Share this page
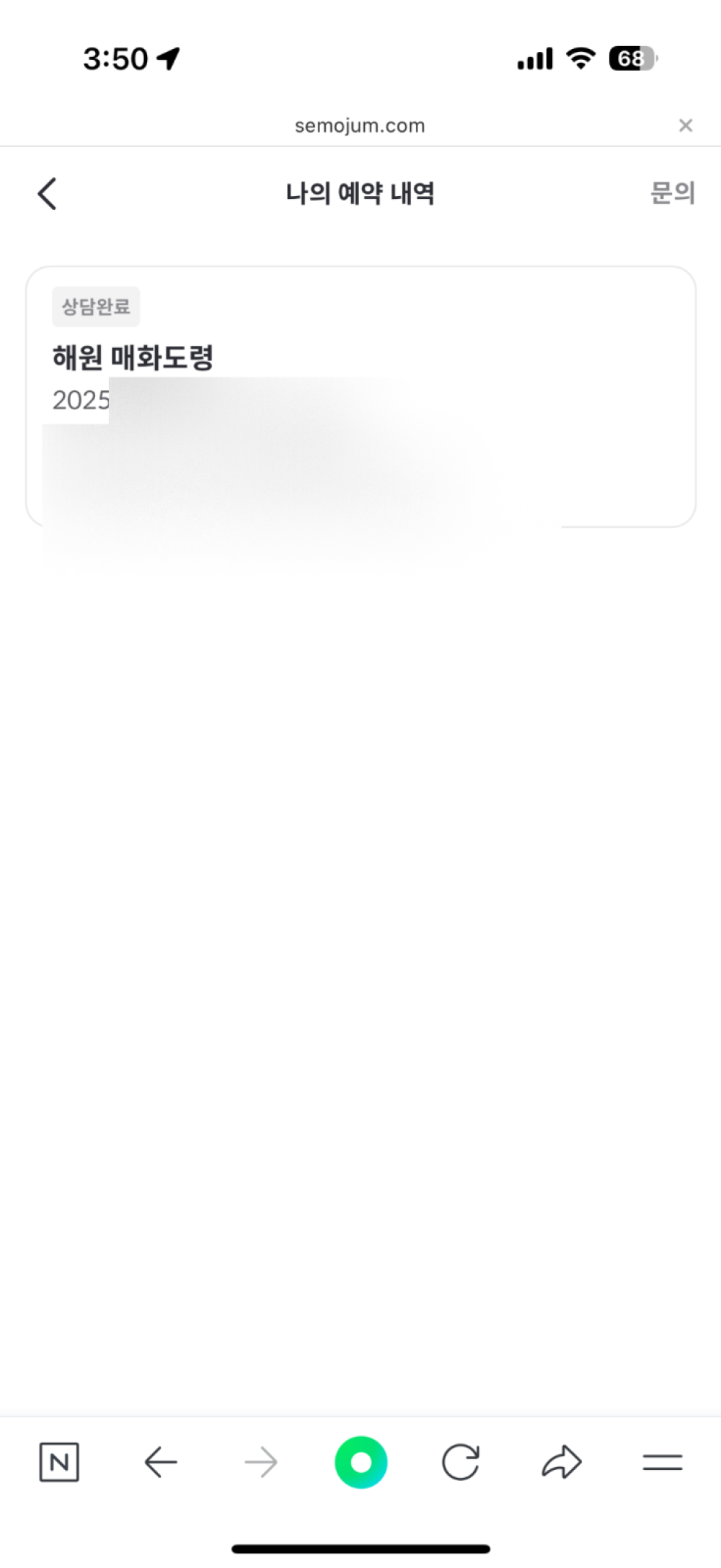The width and height of the screenshot is (721, 1568). point(562,1462)
